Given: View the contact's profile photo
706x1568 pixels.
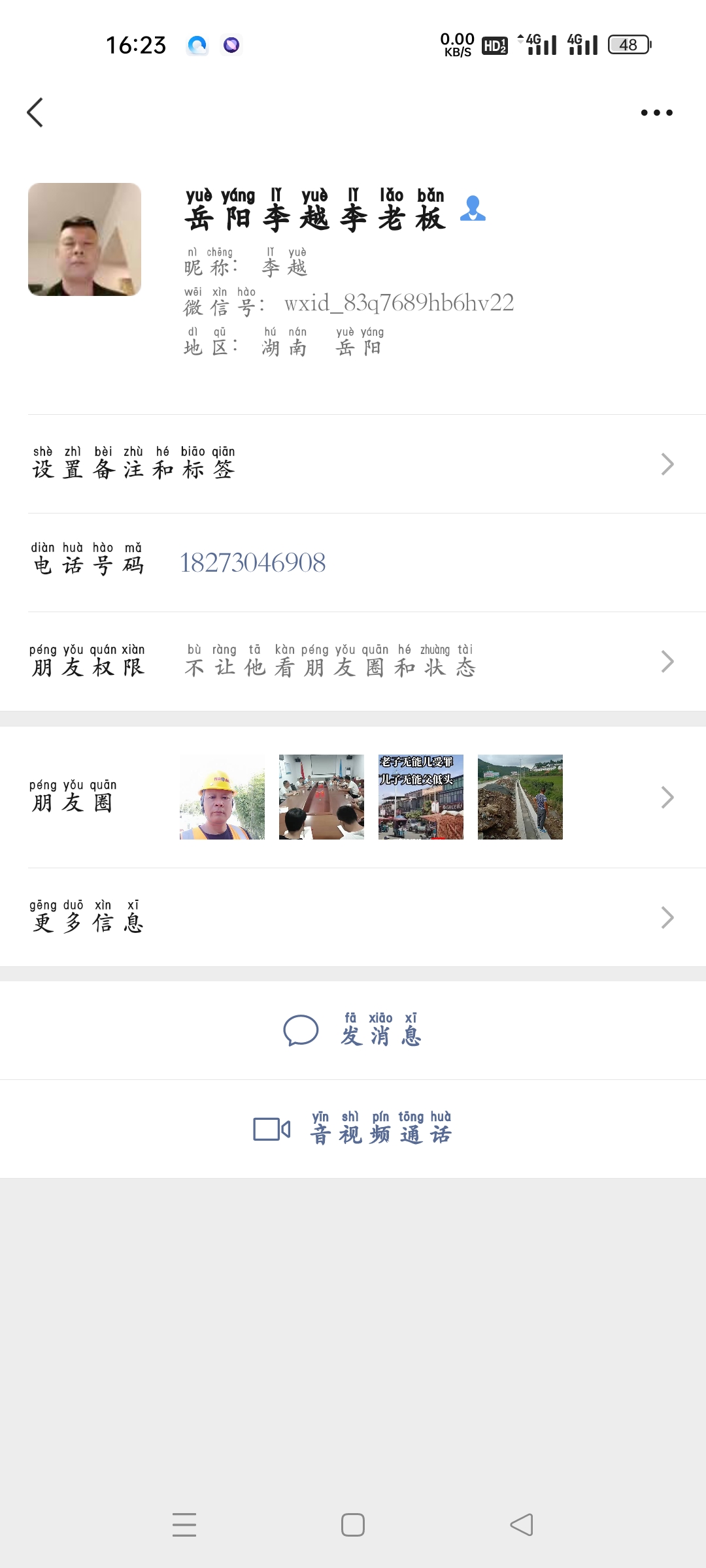Looking at the screenshot, I should (x=84, y=239).
